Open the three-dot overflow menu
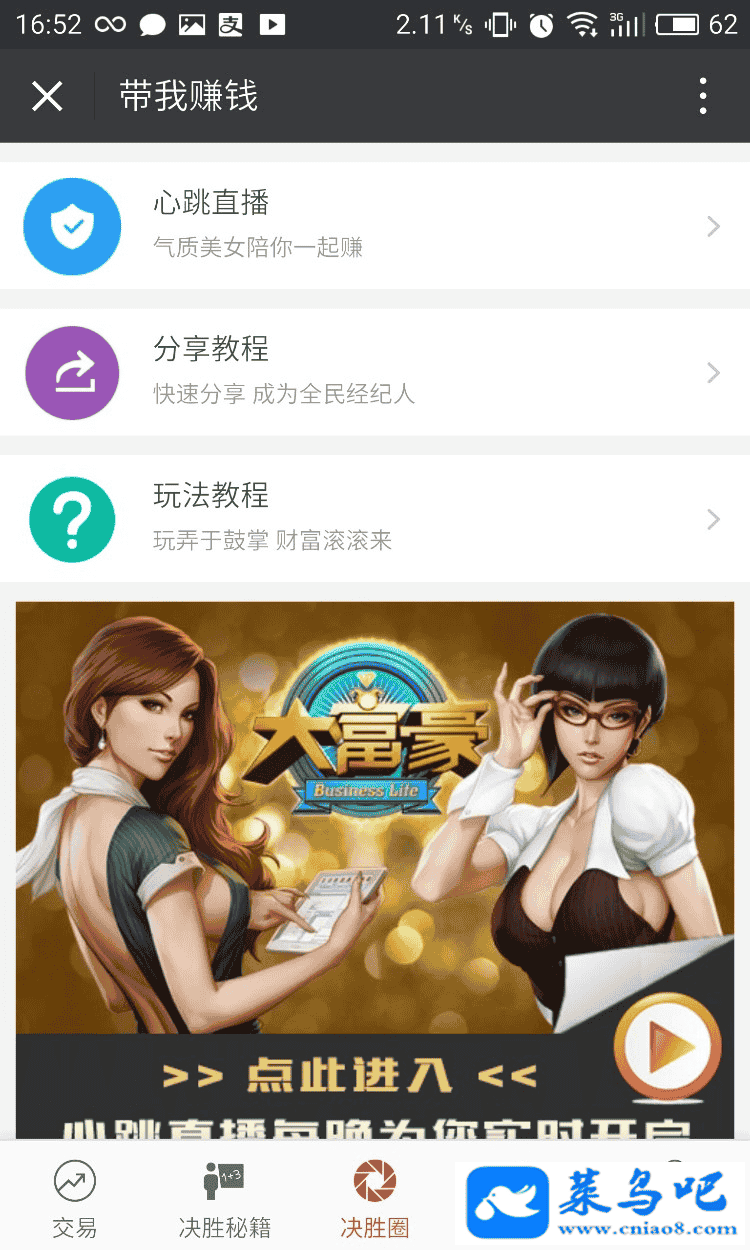This screenshot has height=1250, width=750. coord(703,97)
